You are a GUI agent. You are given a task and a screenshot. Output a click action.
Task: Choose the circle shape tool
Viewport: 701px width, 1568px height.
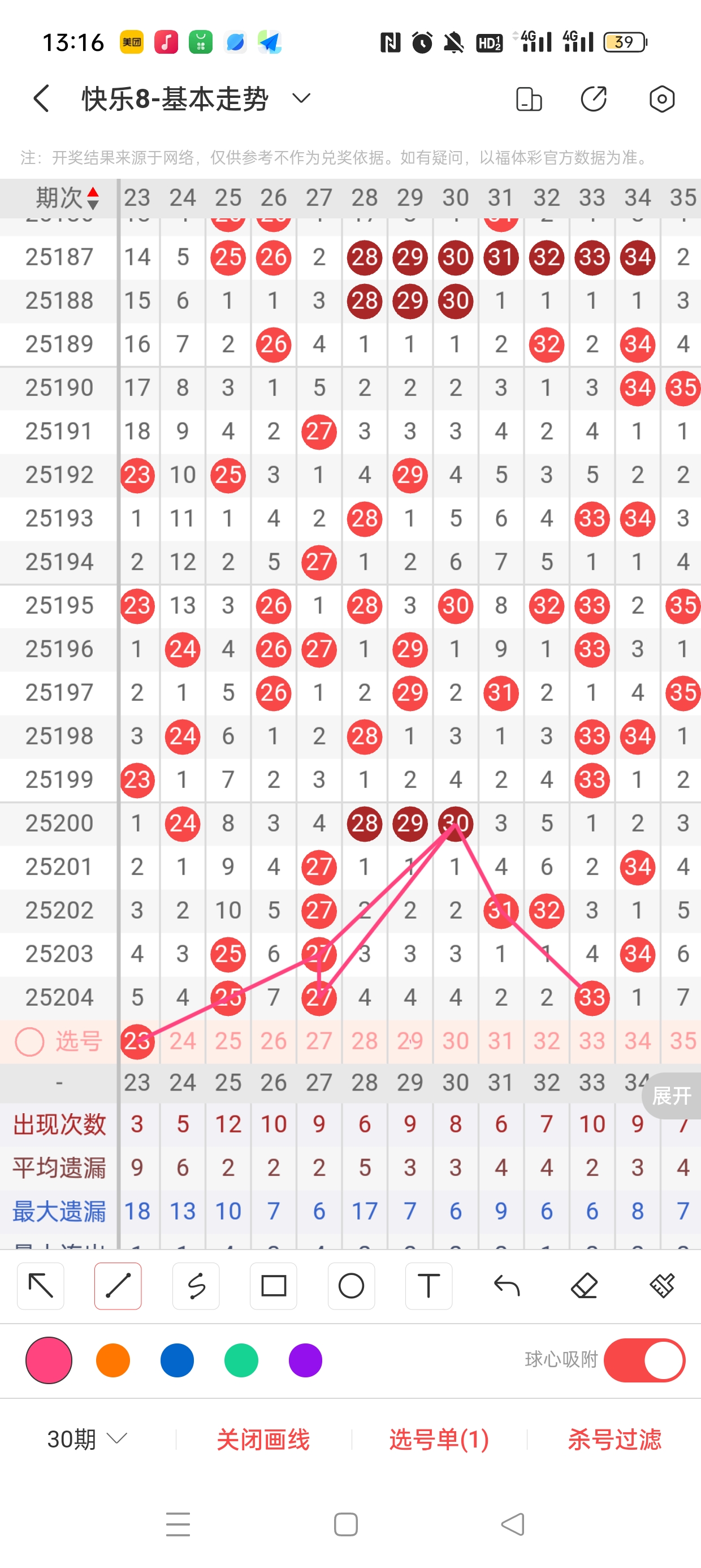pyautogui.click(x=351, y=1286)
